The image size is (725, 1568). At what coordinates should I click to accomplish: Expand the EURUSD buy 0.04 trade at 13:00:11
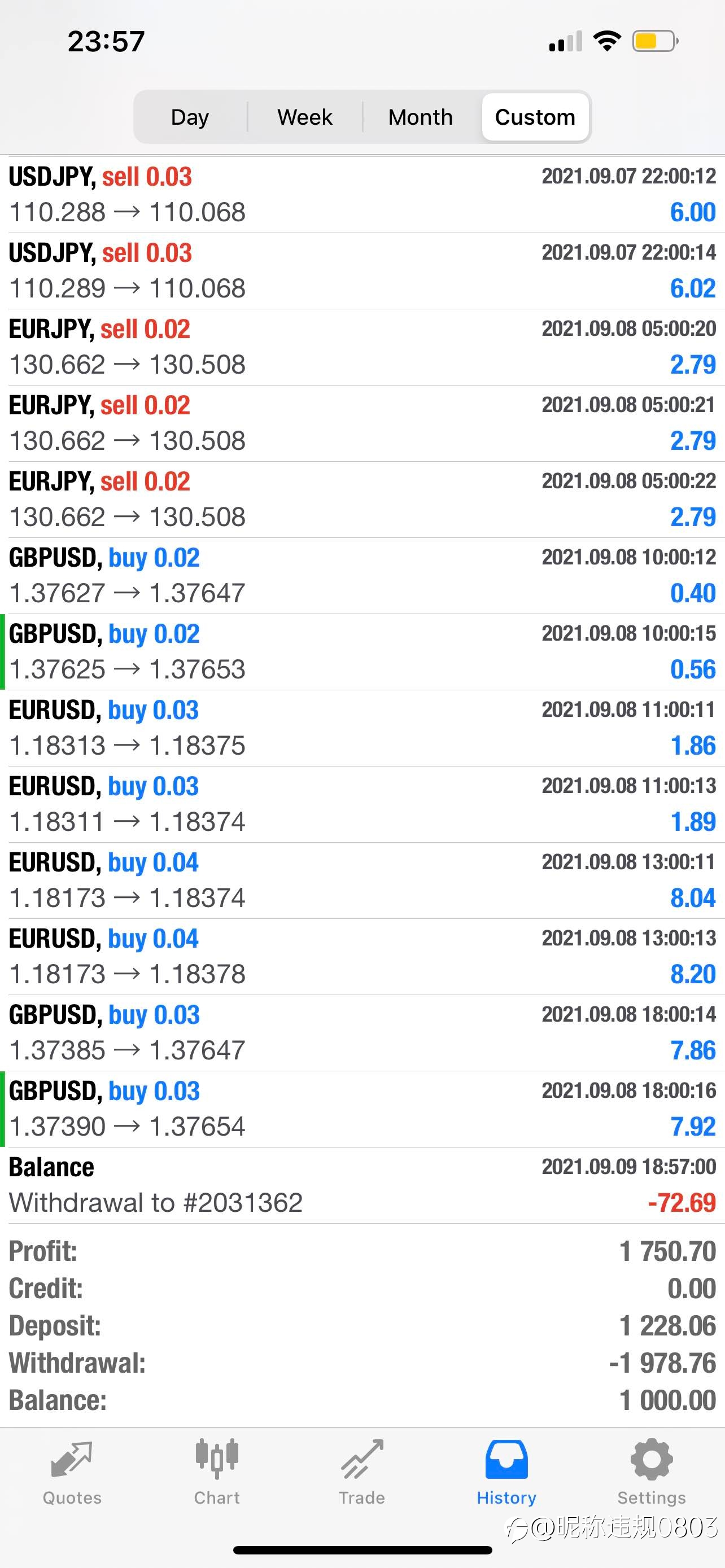(362, 881)
